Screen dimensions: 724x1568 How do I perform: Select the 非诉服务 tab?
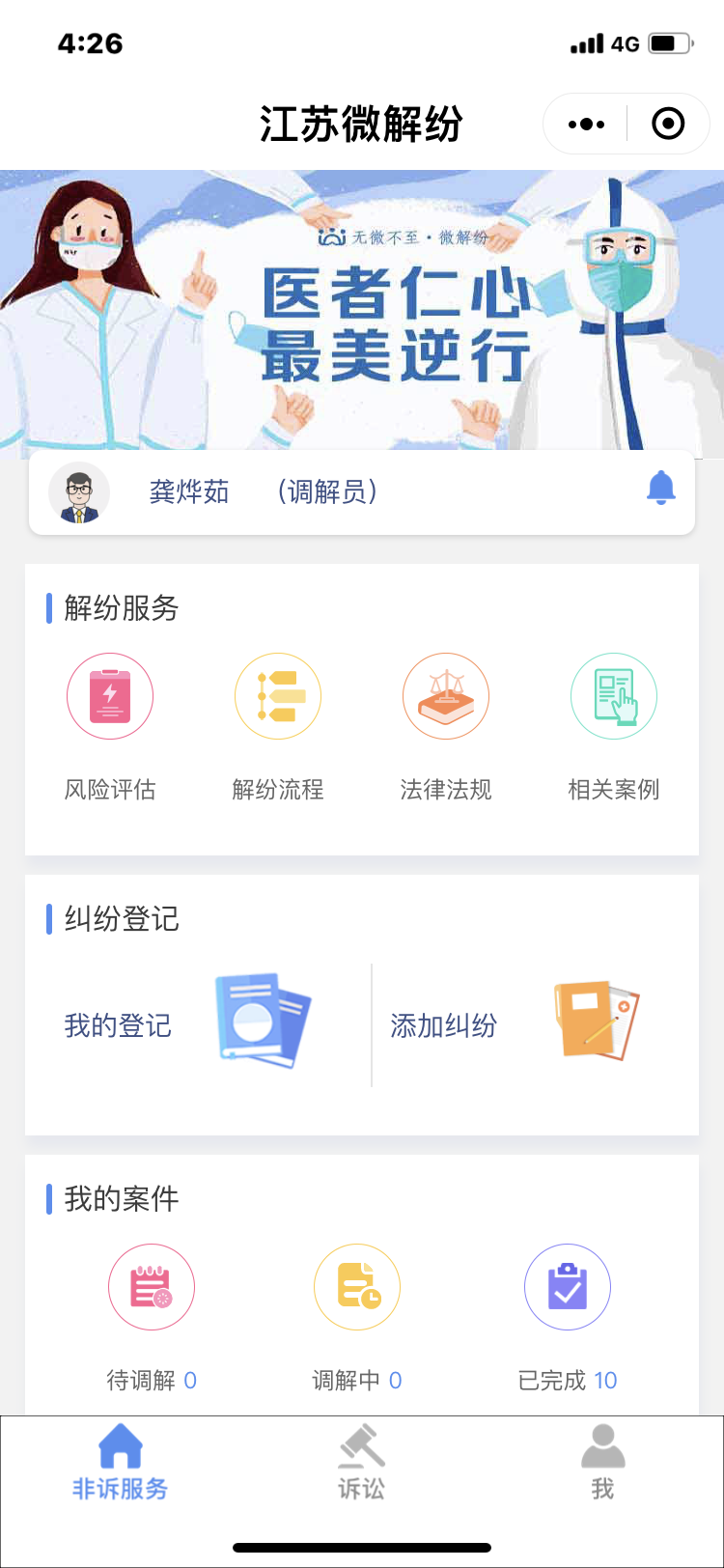click(x=121, y=1463)
